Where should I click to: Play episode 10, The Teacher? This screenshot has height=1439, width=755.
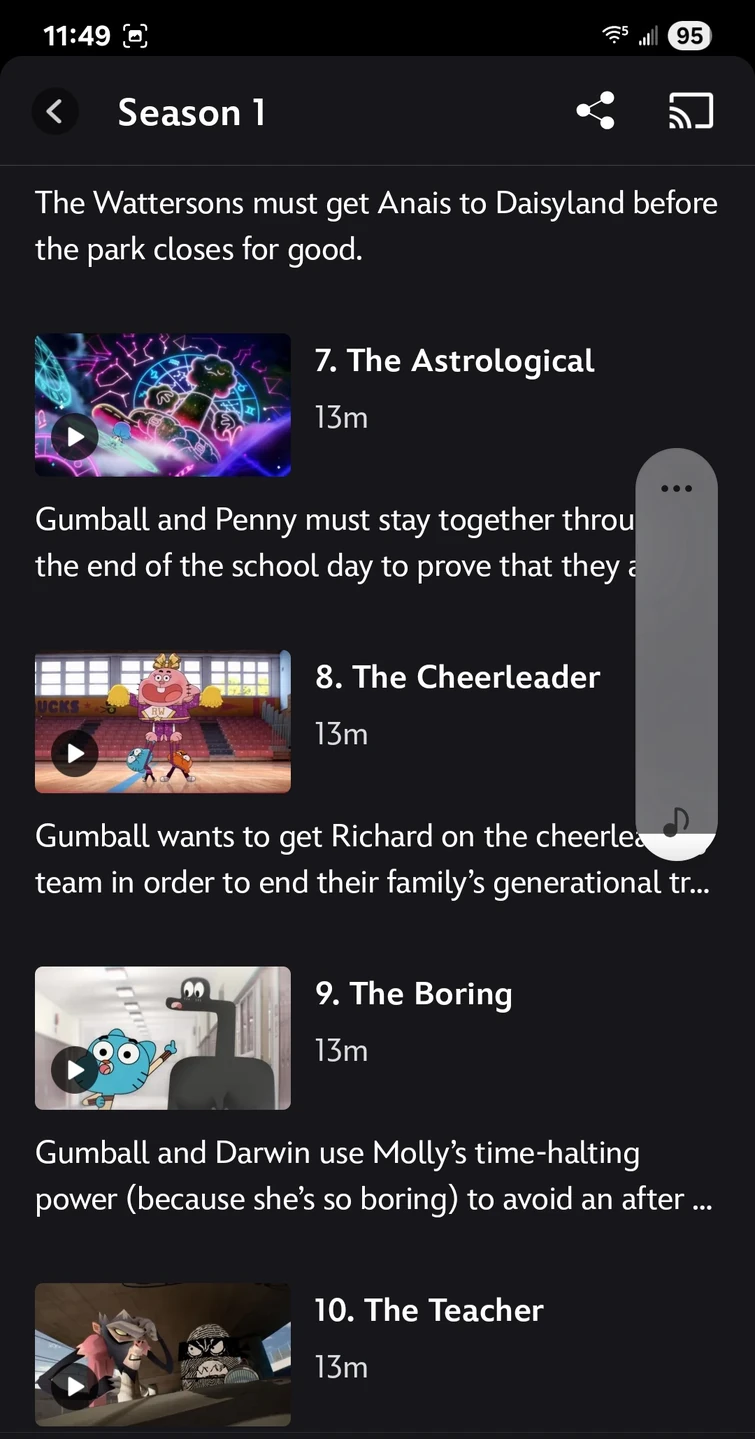pos(77,1386)
